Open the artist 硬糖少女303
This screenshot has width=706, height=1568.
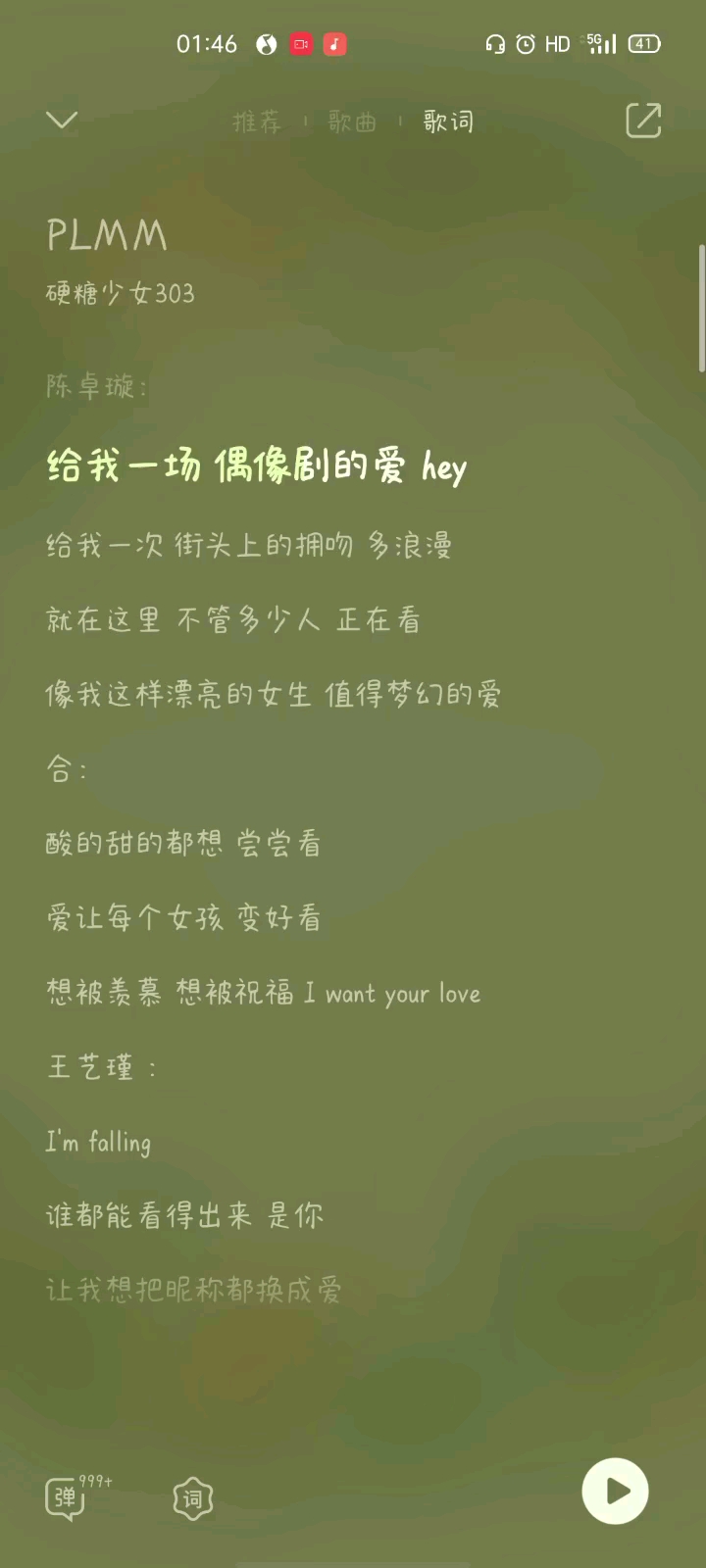tap(121, 293)
